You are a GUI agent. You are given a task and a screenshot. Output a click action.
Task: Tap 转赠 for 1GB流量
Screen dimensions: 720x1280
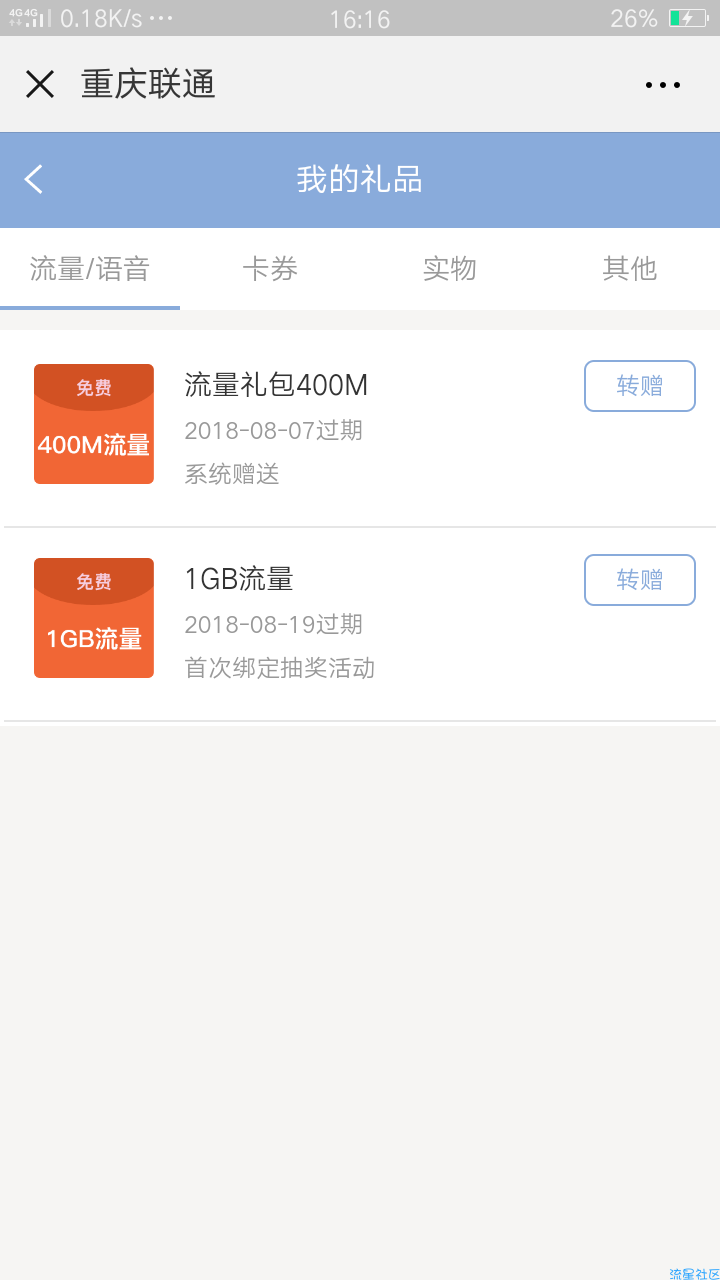pos(640,580)
